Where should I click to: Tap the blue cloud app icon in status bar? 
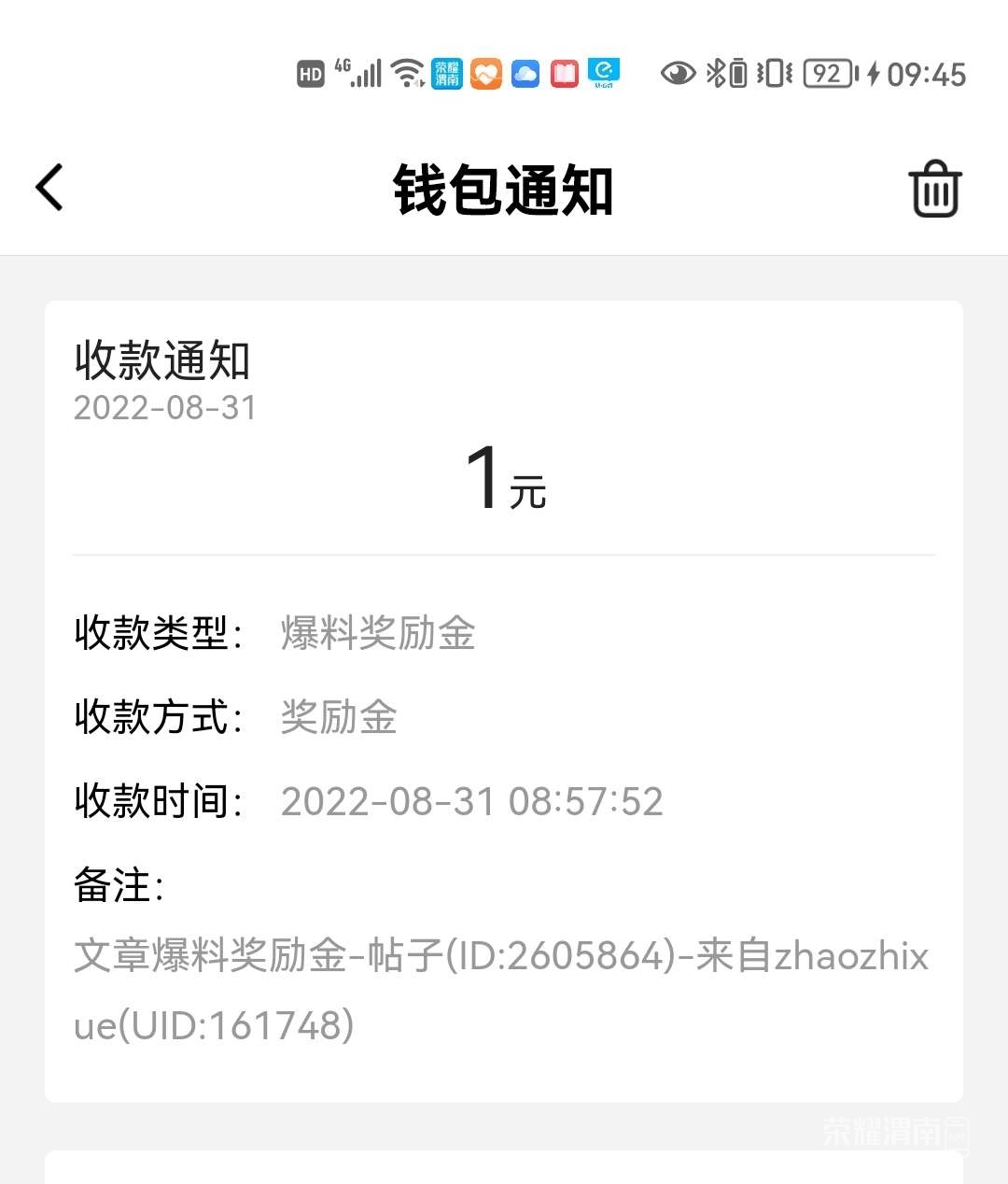tap(525, 73)
